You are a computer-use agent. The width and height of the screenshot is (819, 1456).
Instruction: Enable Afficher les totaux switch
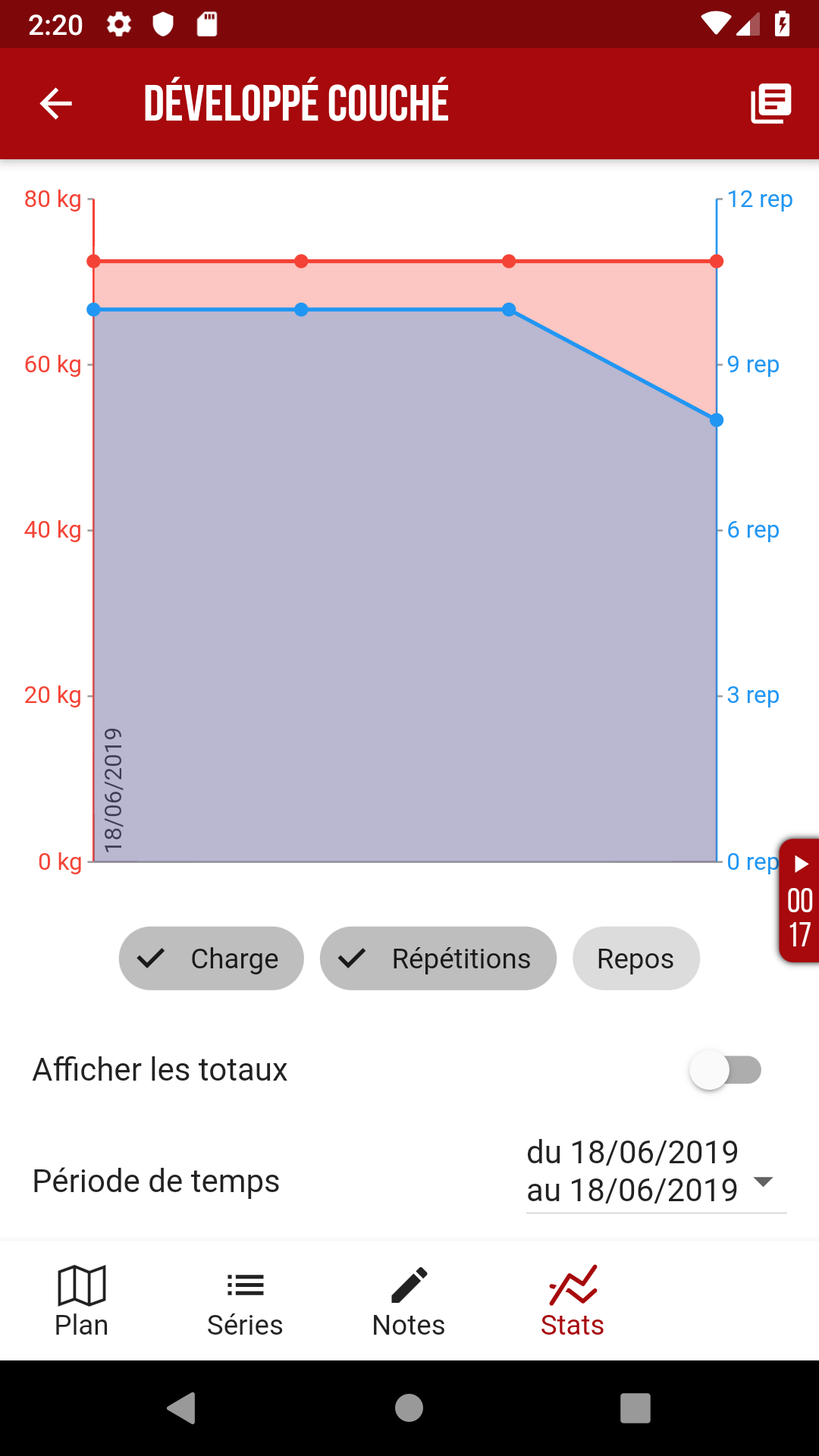725,1070
